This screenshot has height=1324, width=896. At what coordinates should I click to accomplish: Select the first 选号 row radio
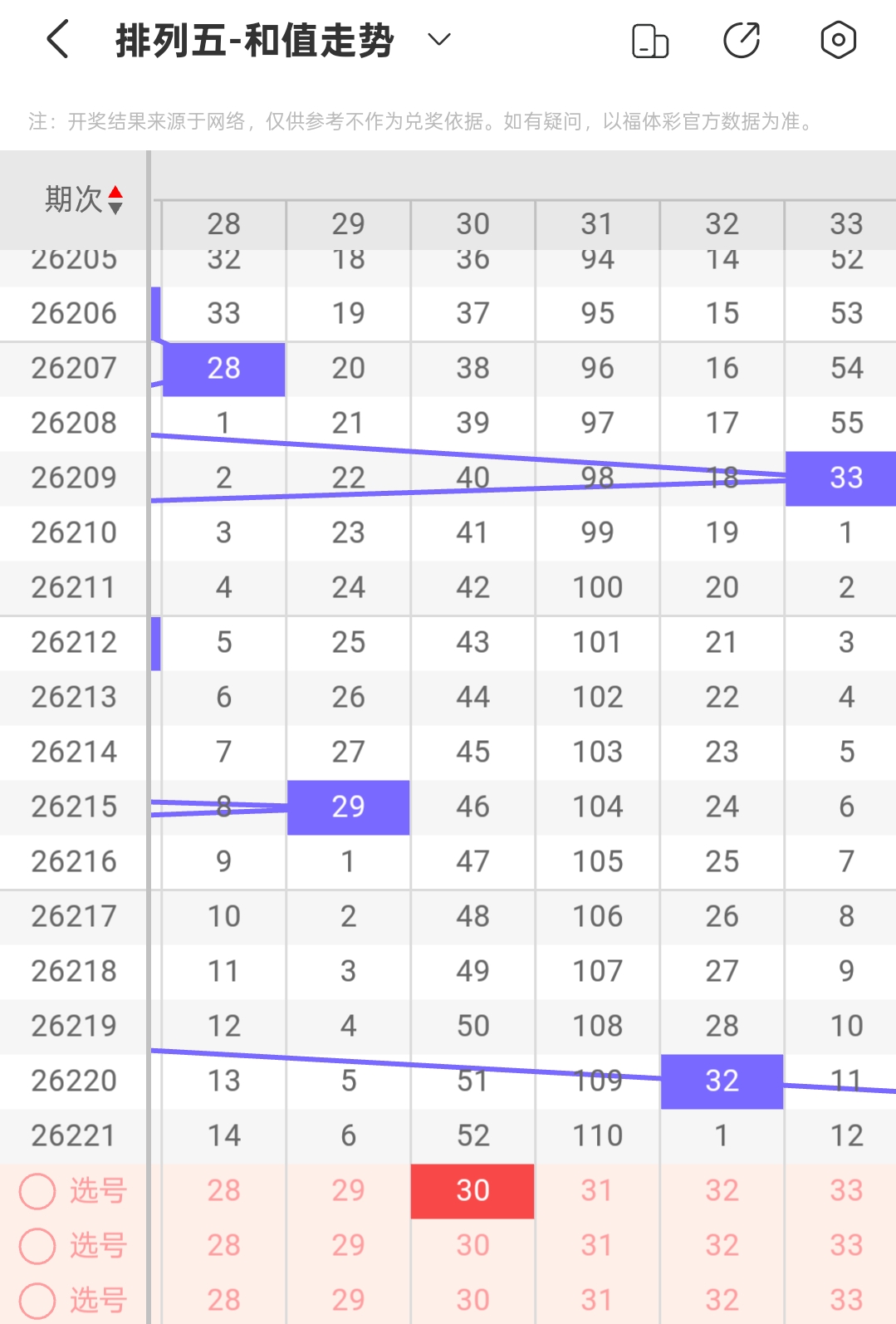click(37, 1191)
